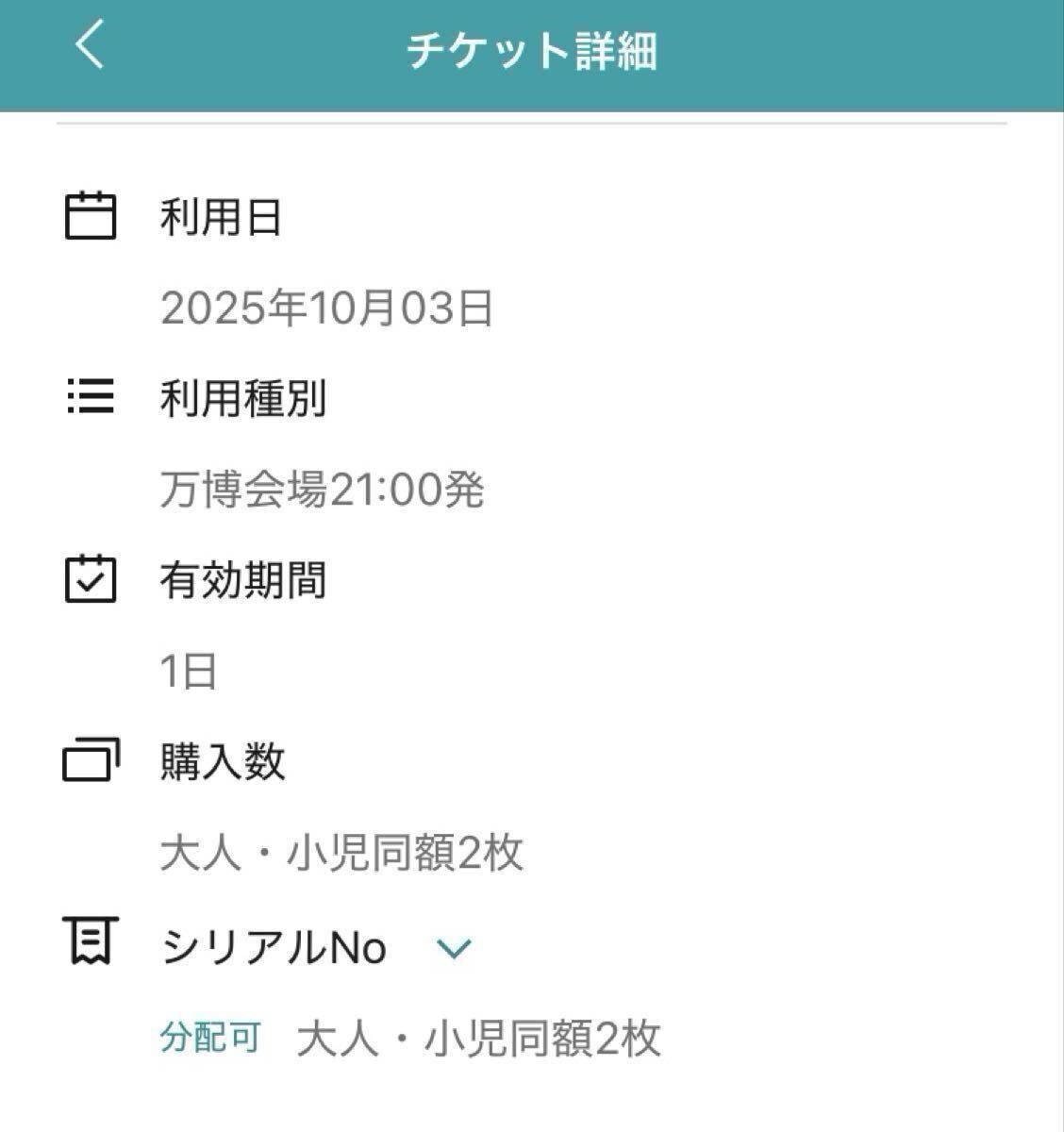Screen dimensions: 1064x1132
Task: Go back from ticket details
Action: [x=90, y=46]
